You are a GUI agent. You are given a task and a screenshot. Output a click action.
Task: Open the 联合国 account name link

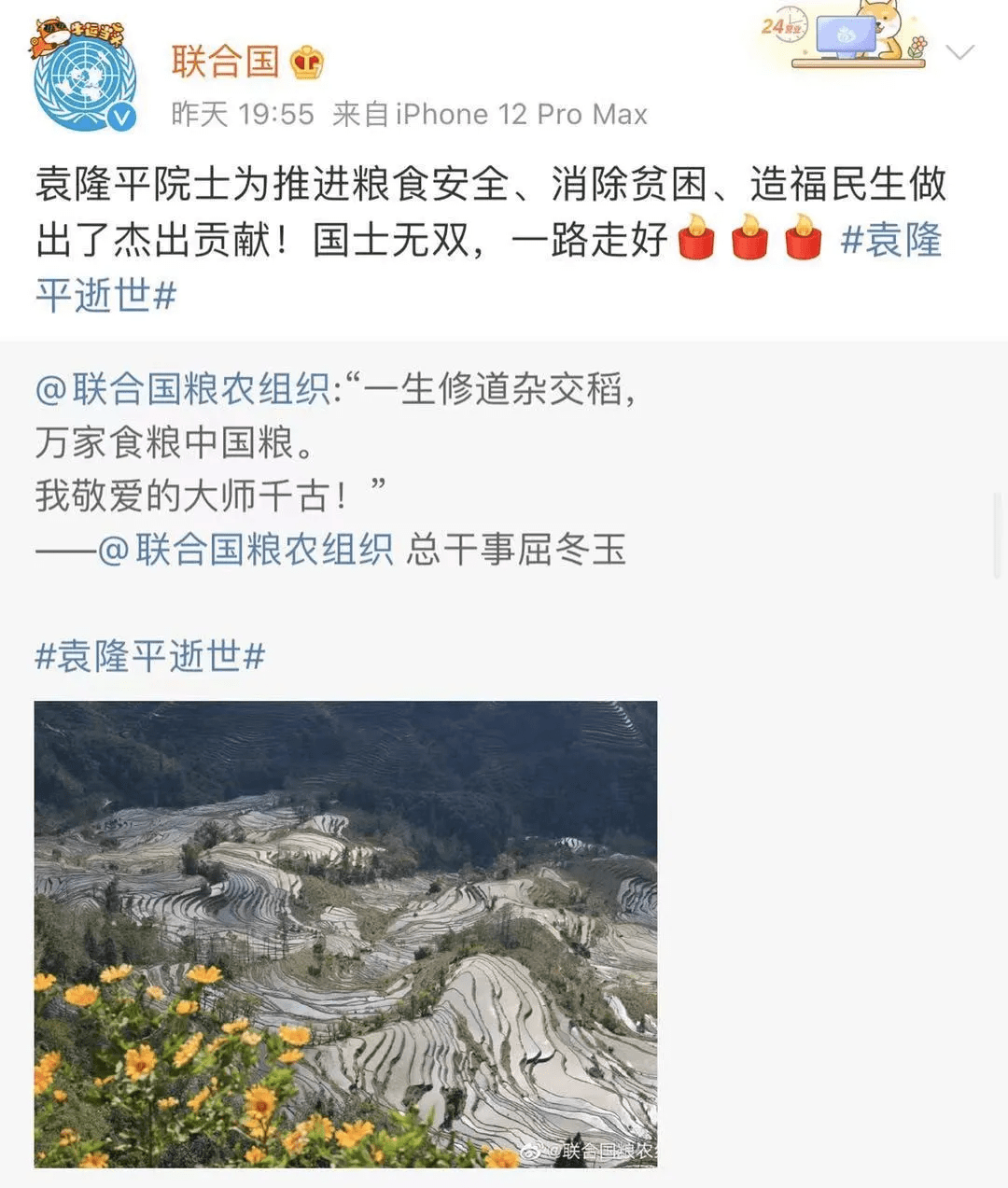point(225,62)
